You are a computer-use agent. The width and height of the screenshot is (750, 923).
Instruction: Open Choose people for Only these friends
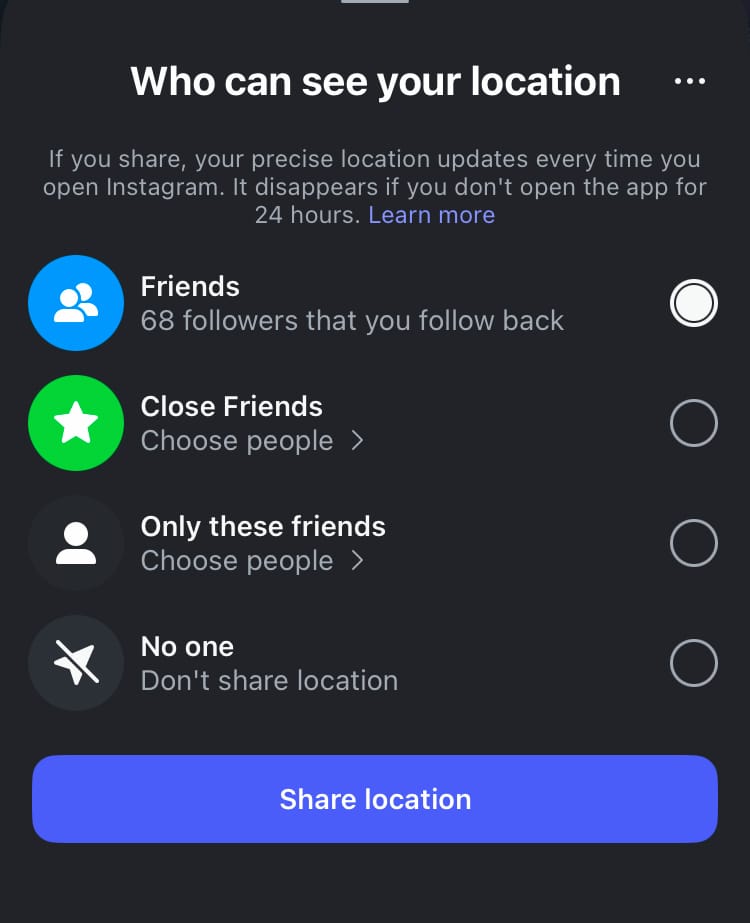pyautogui.click(x=236, y=560)
